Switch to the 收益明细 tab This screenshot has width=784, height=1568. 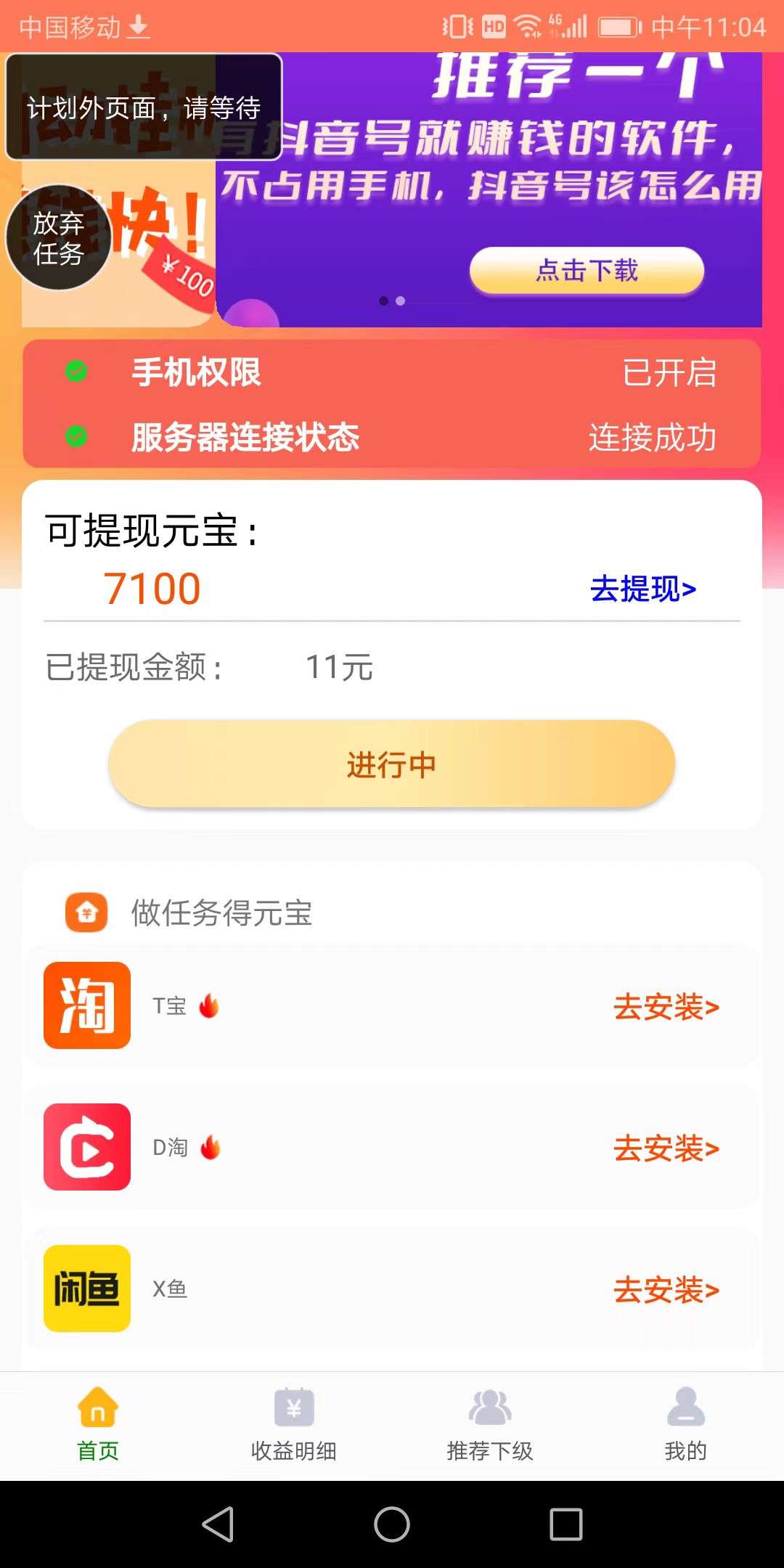click(x=294, y=1424)
